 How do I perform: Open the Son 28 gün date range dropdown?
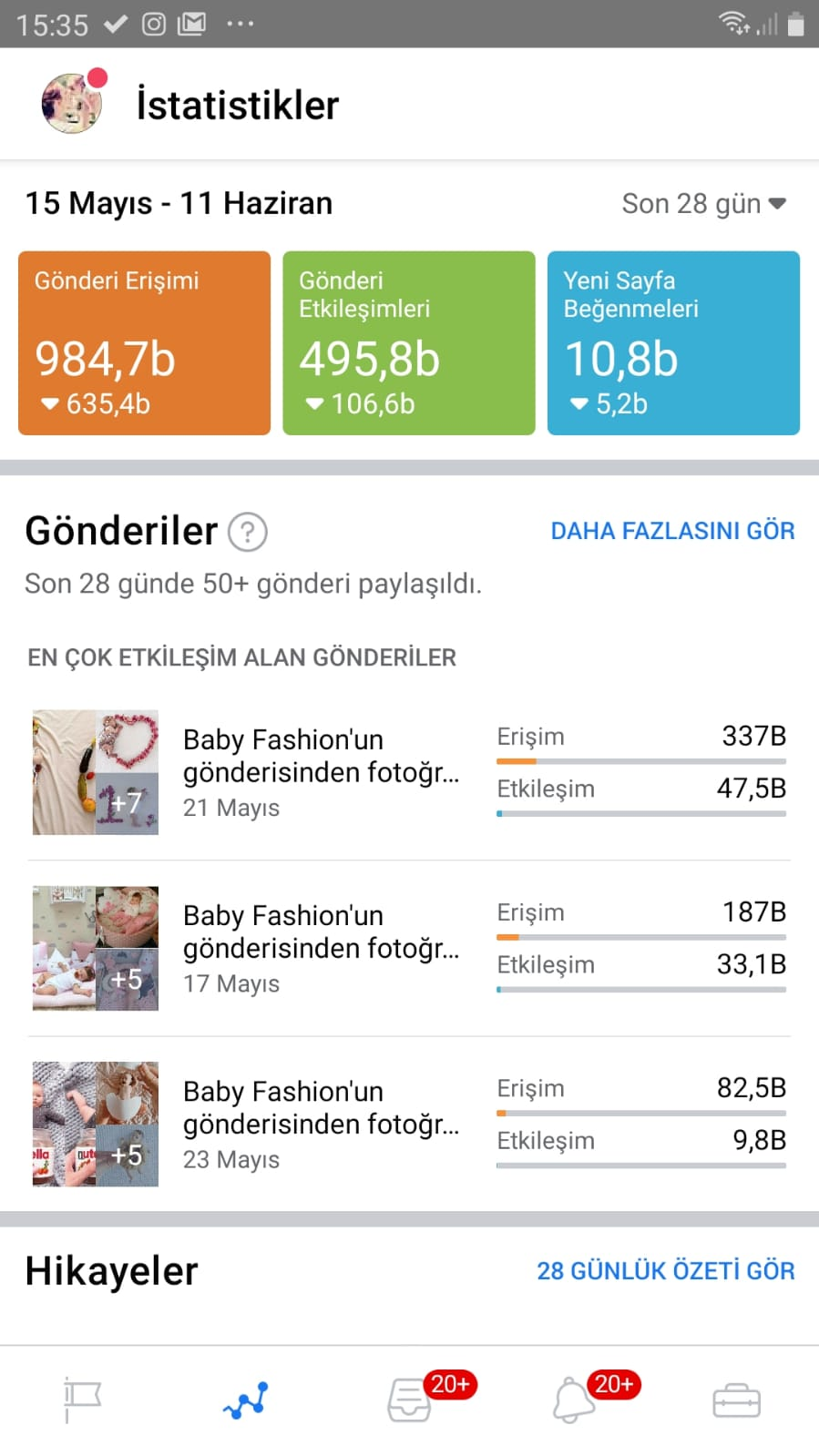pos(703,204)
